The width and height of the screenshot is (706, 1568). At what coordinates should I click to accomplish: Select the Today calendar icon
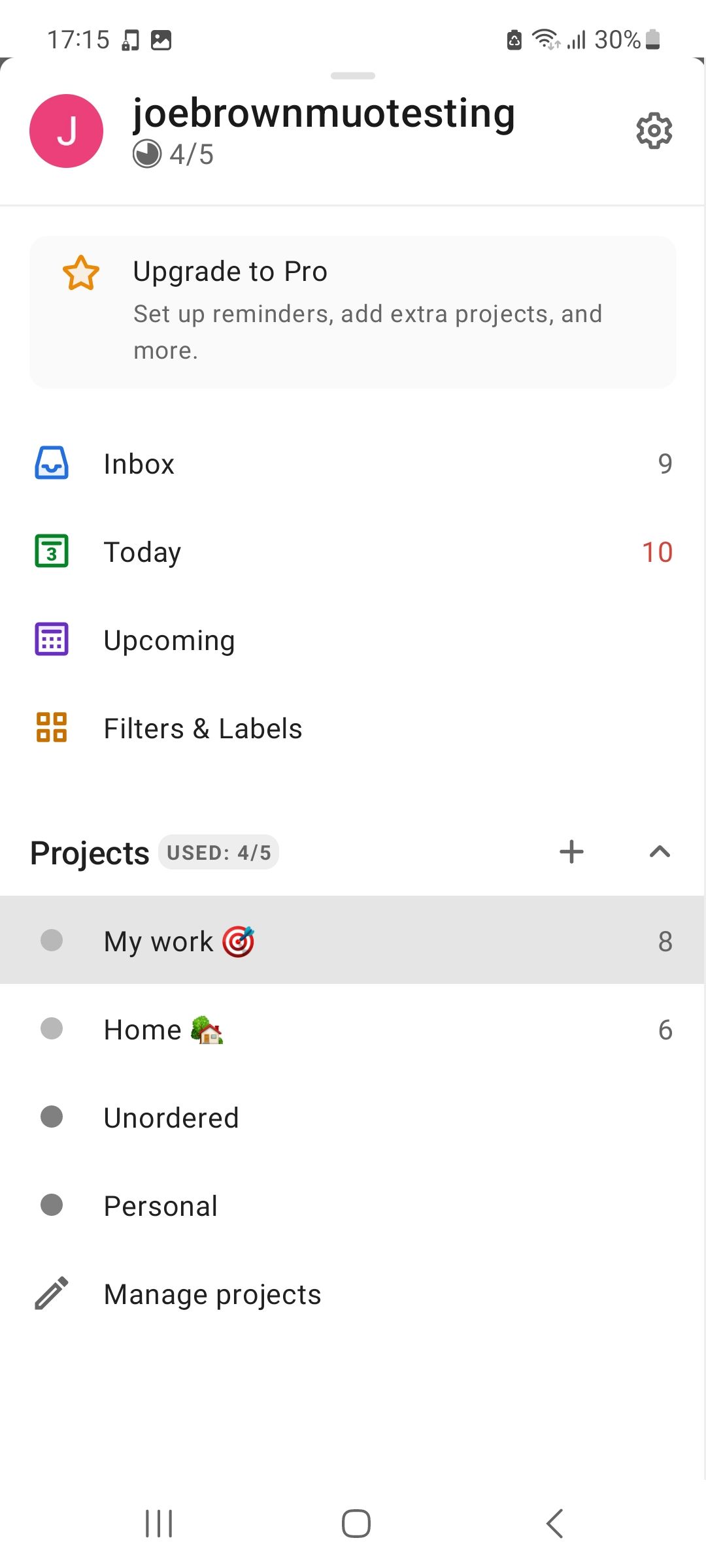(x=51, y=551)
